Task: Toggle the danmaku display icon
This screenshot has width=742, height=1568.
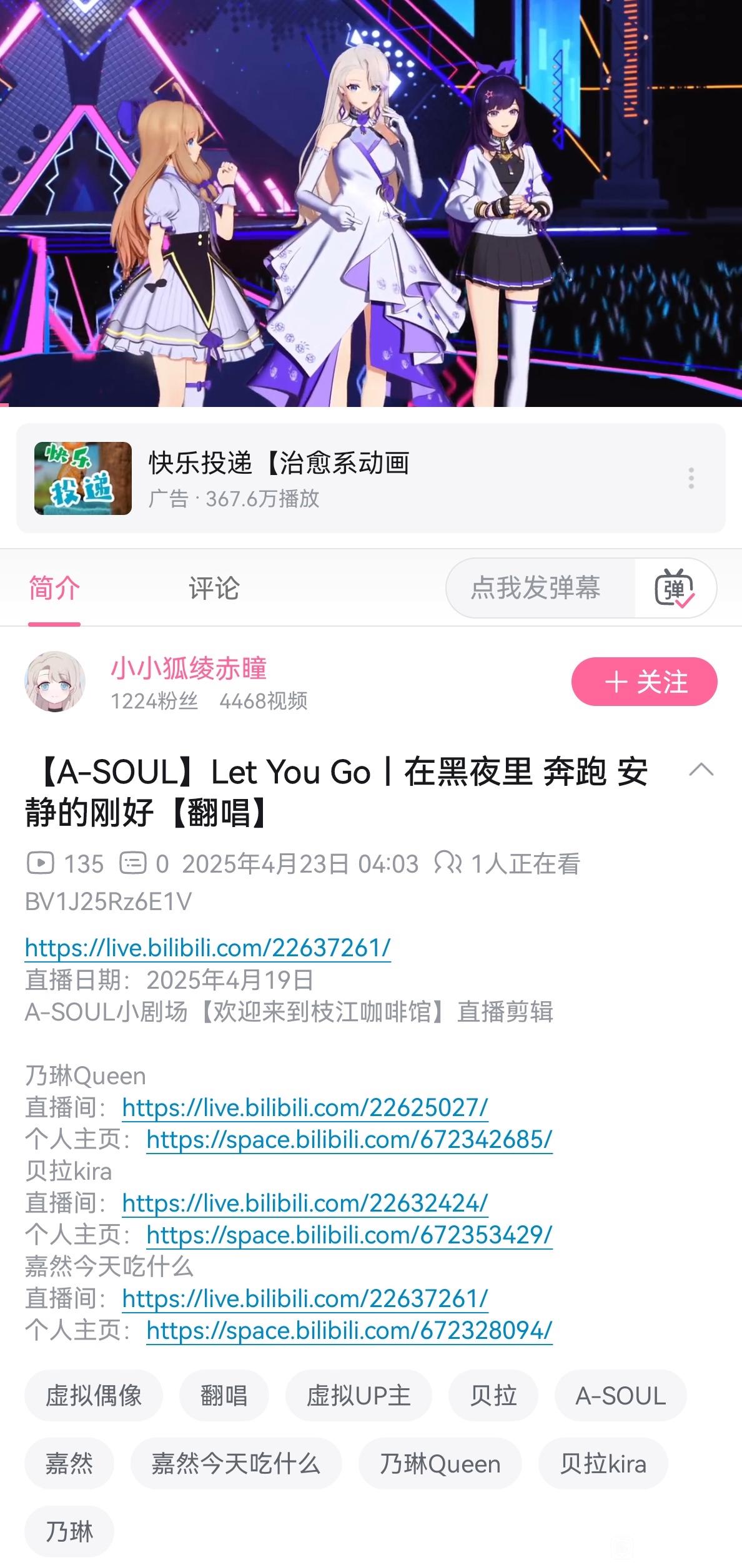Action: coord(675,588)
